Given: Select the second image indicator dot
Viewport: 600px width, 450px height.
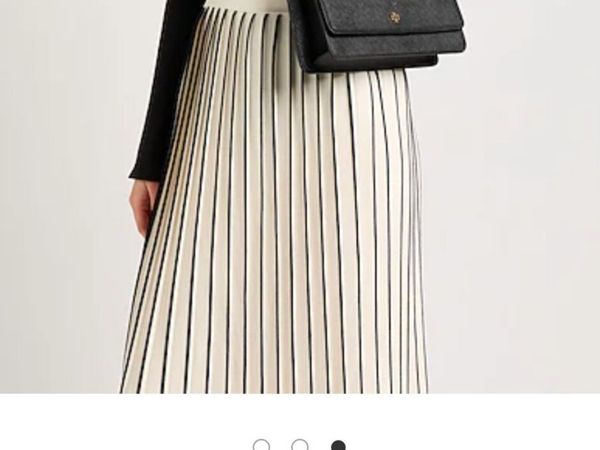Looking at the screenshot, I should click(x=300, y=445).
